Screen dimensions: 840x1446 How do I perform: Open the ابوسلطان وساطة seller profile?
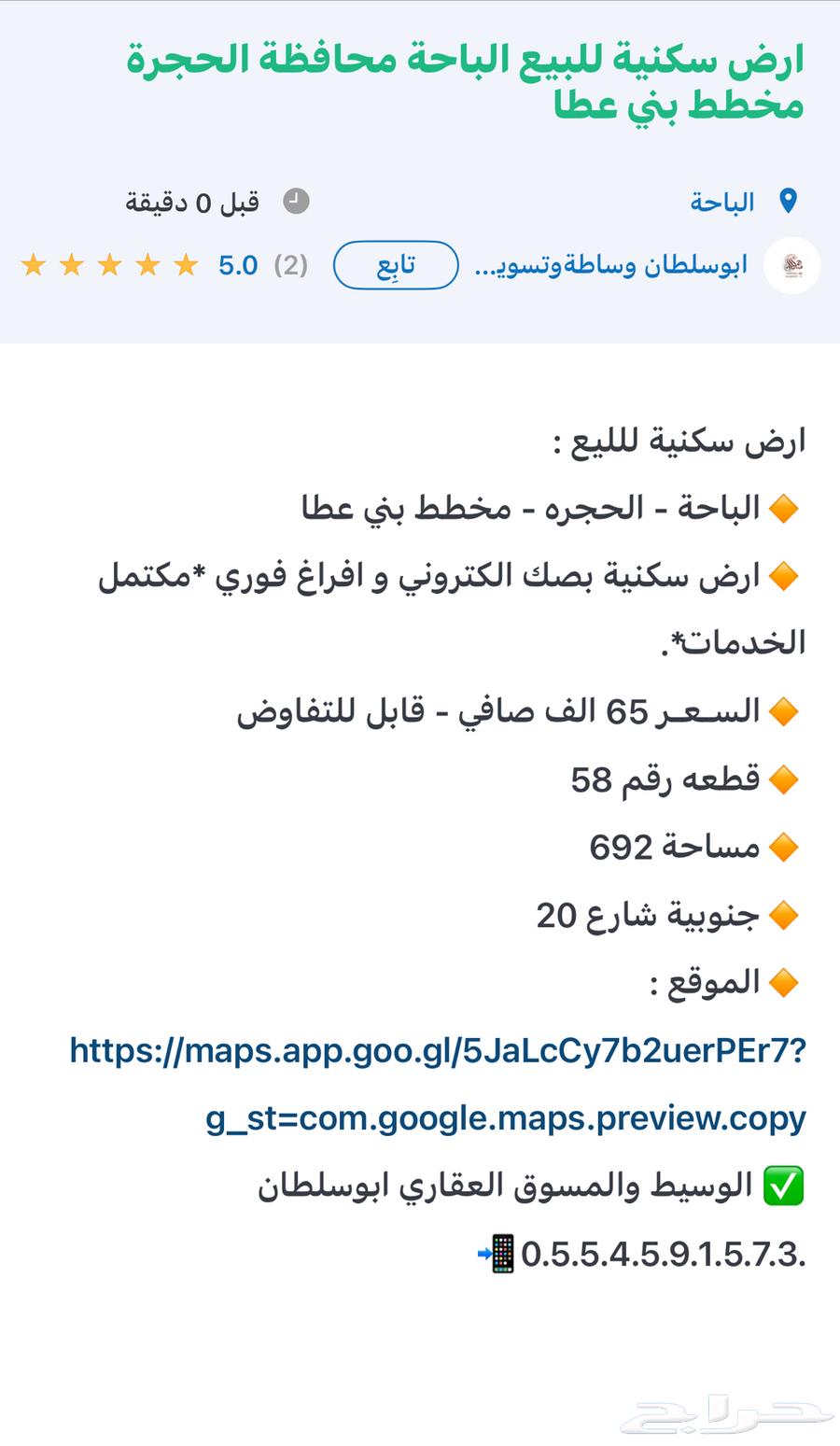(x=611, y=266)
